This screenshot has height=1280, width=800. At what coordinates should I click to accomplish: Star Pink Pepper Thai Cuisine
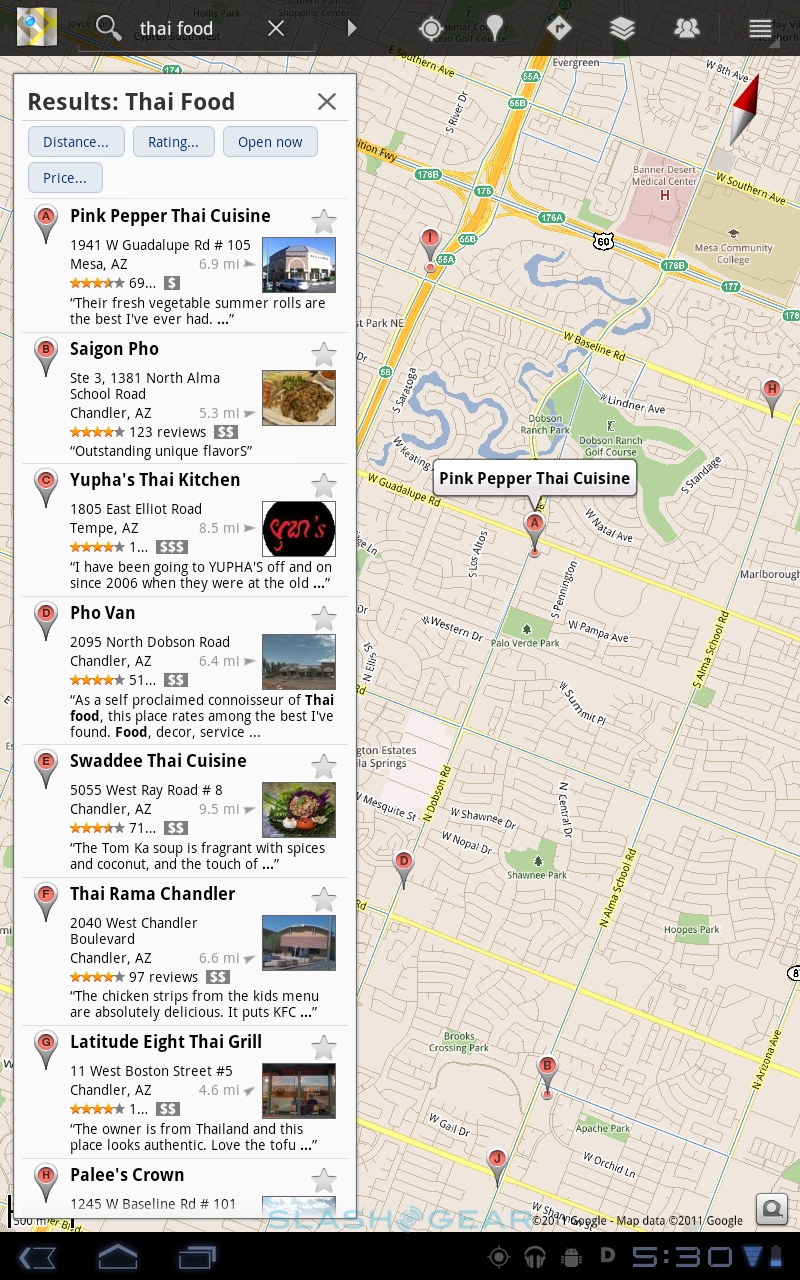323,221
